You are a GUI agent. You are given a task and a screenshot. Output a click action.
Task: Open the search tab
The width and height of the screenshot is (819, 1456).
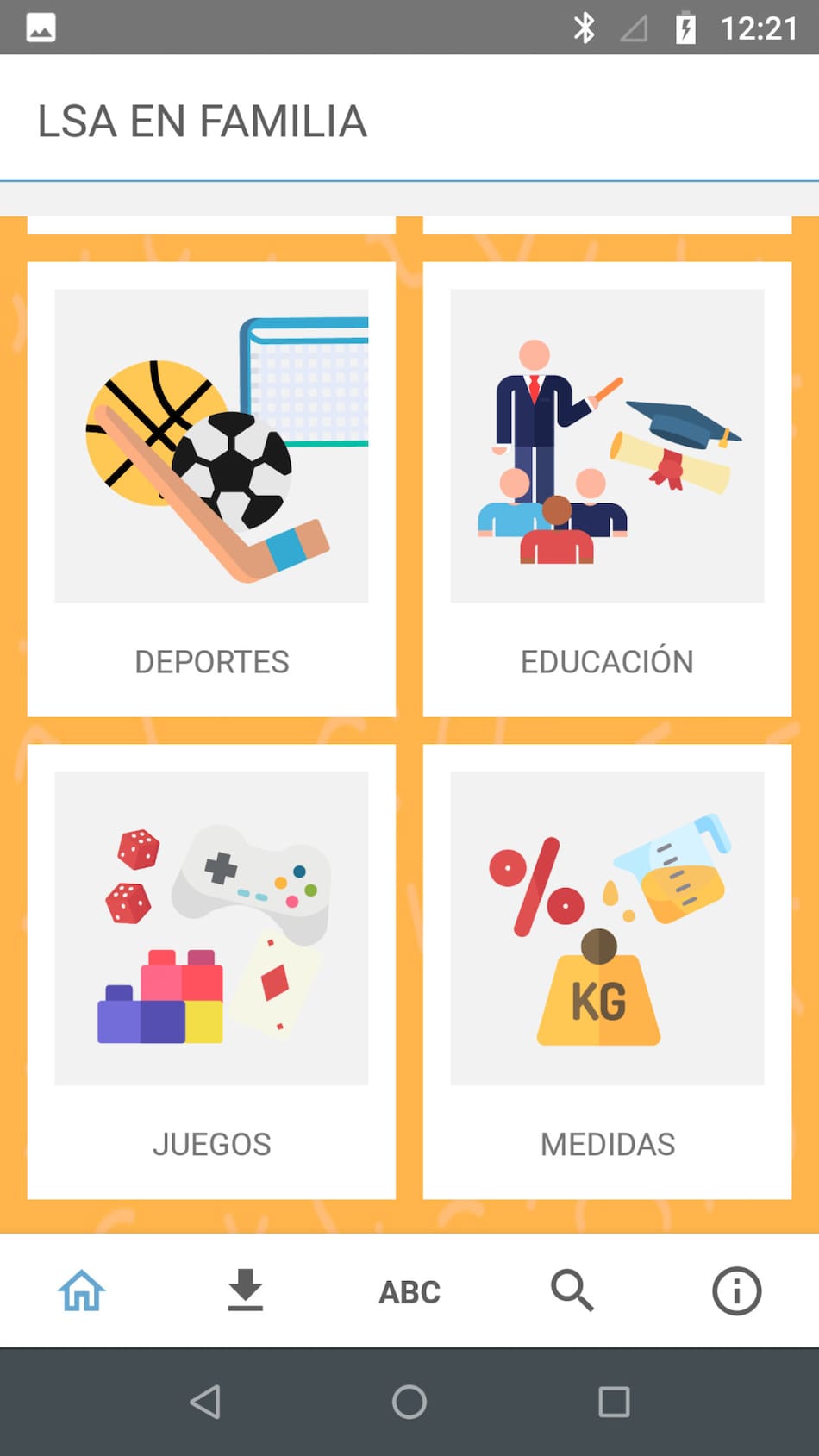(x=572, y=1290)
